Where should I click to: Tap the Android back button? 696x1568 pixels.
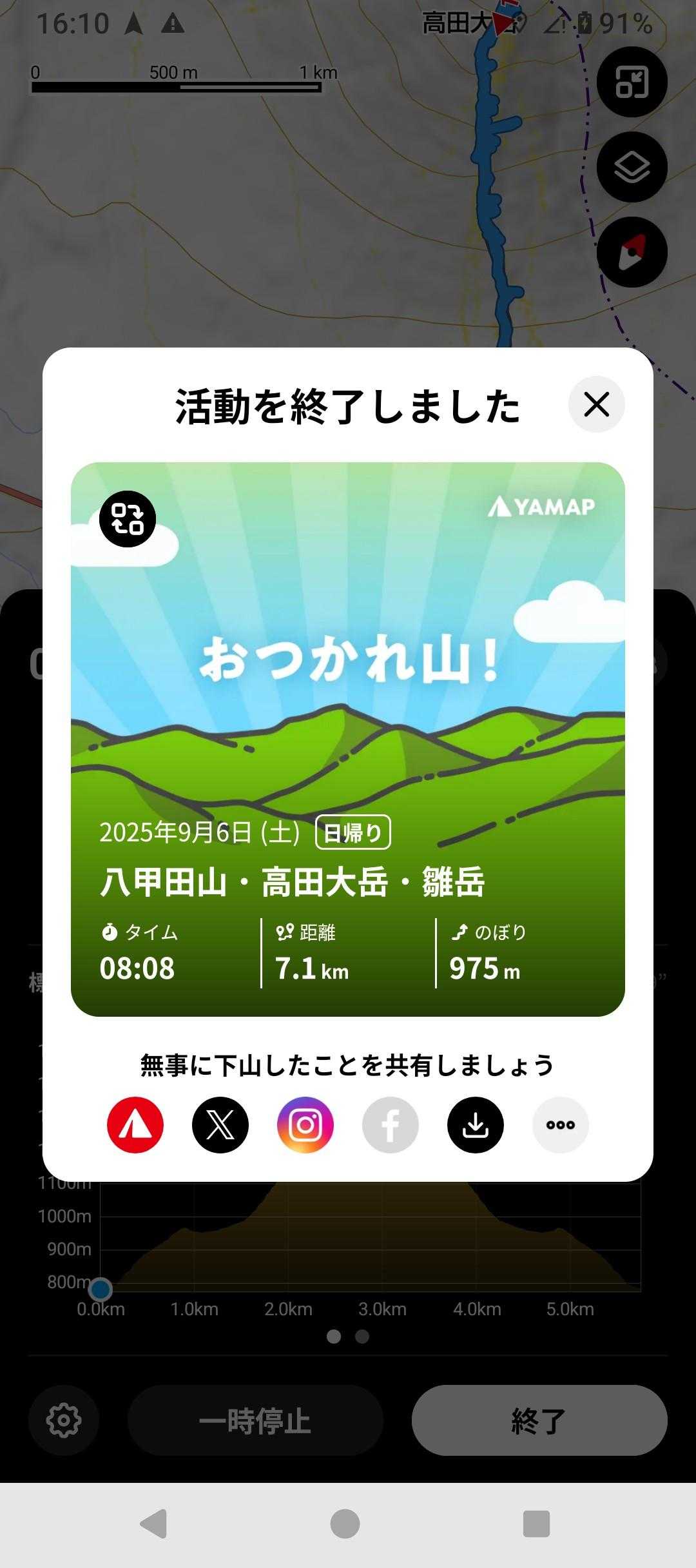tap(154, 1524)
